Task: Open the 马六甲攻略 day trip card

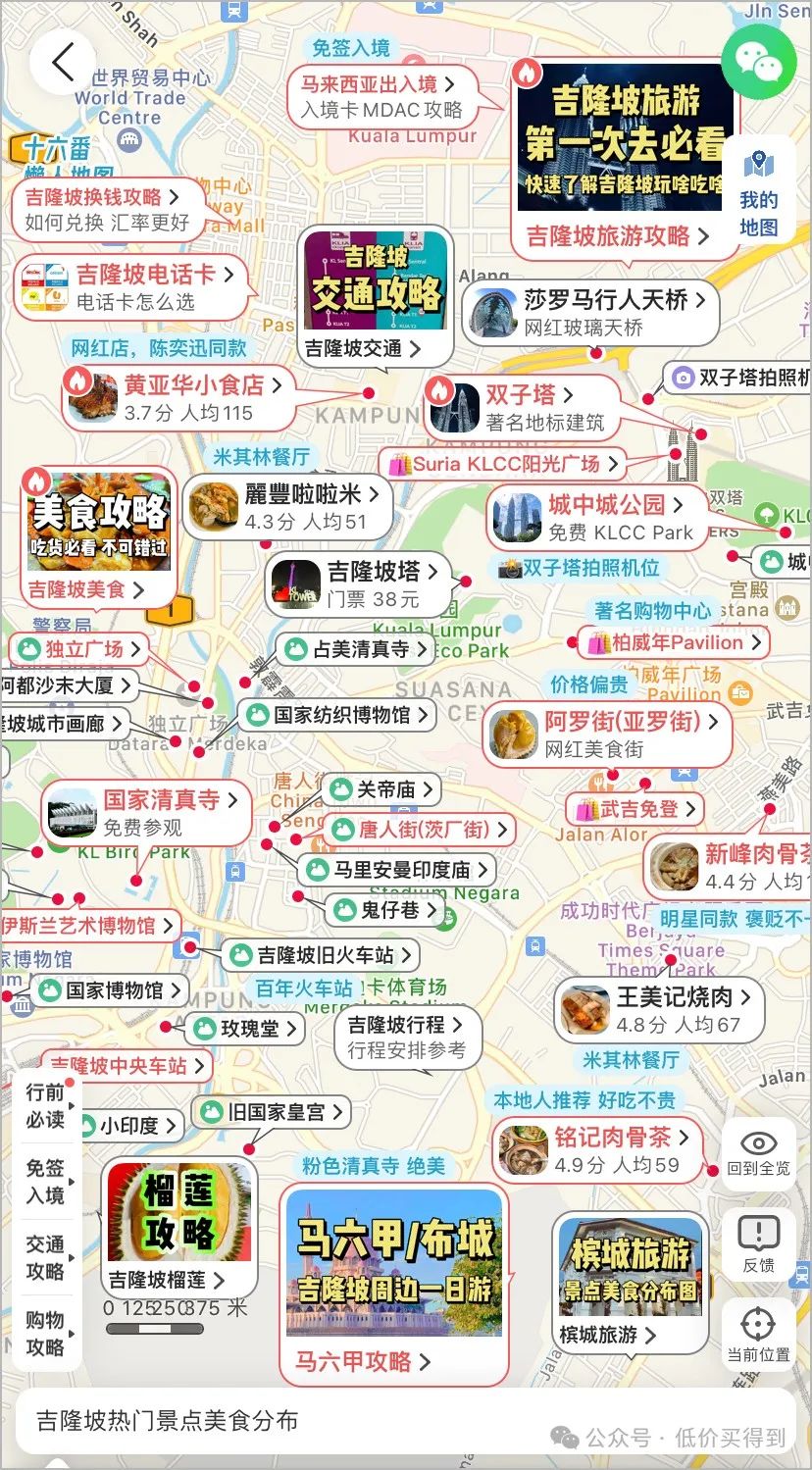Action: click(394, 1283)
